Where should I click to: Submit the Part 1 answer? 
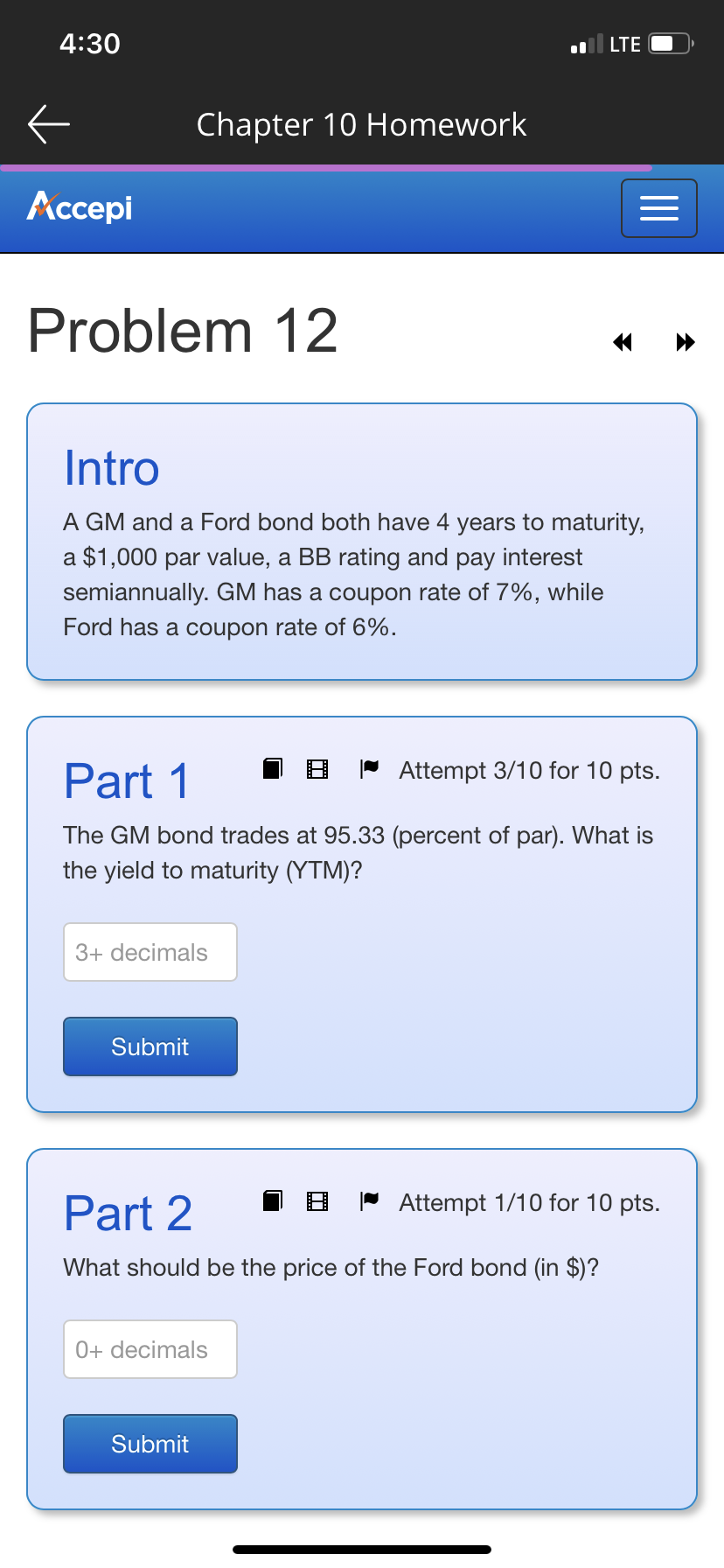click(150, 1046)
